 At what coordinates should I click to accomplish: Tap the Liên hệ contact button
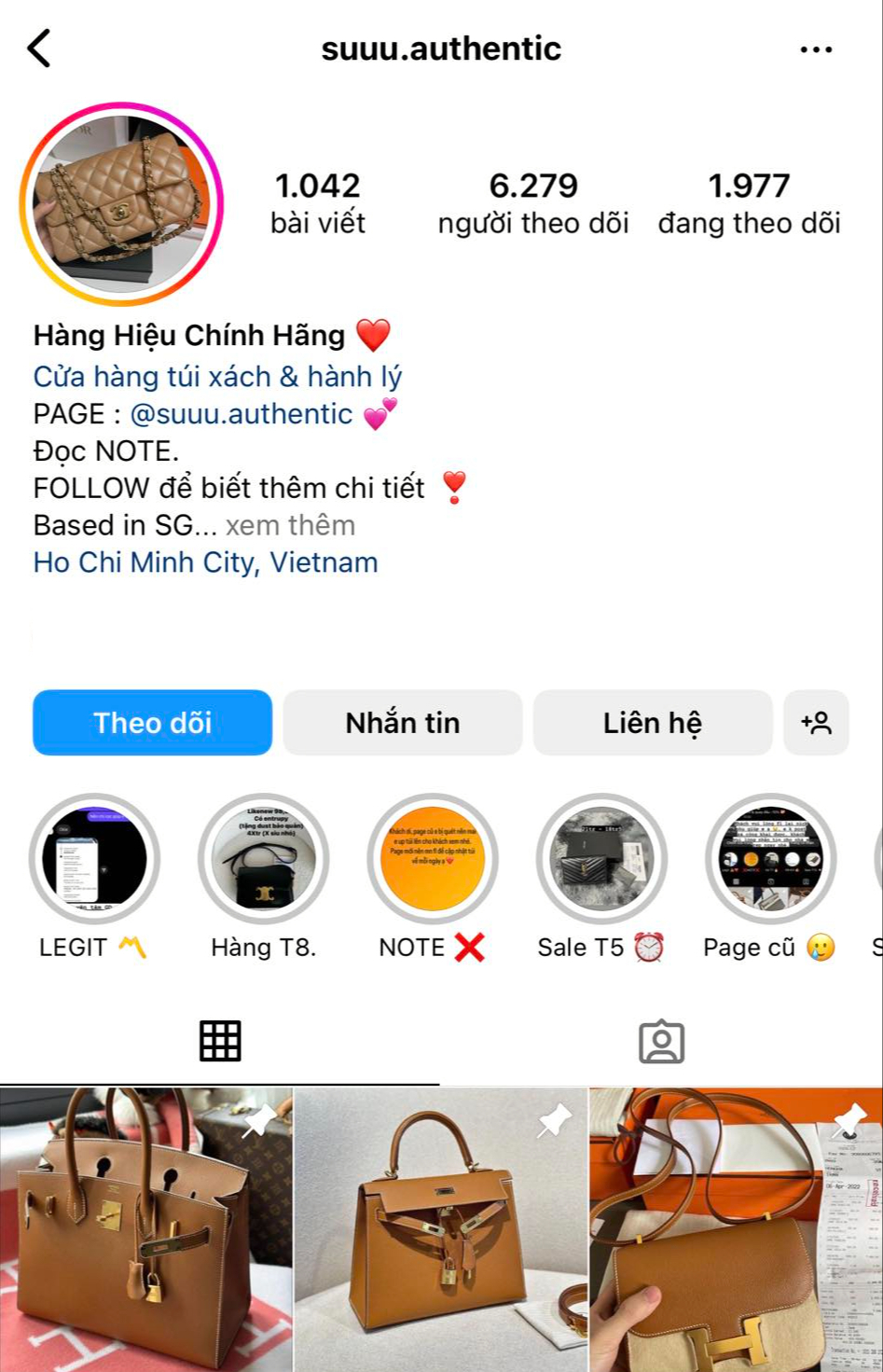[x=653, y=723]
